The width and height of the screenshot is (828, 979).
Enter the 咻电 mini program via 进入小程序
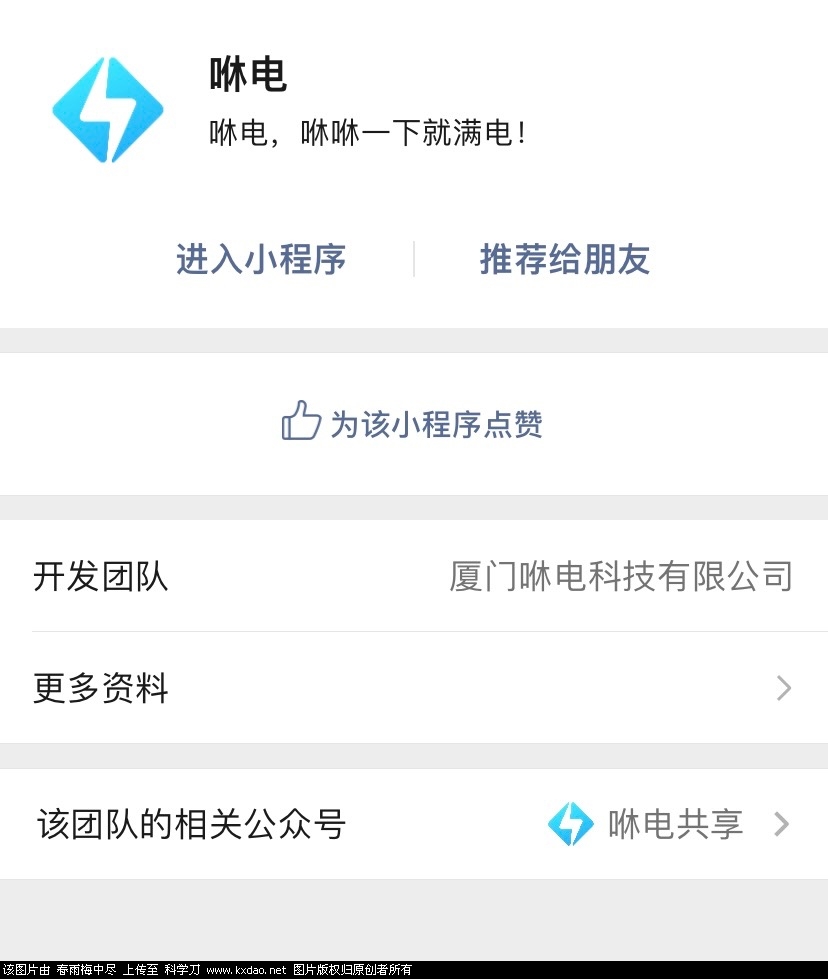pos(261,259)
